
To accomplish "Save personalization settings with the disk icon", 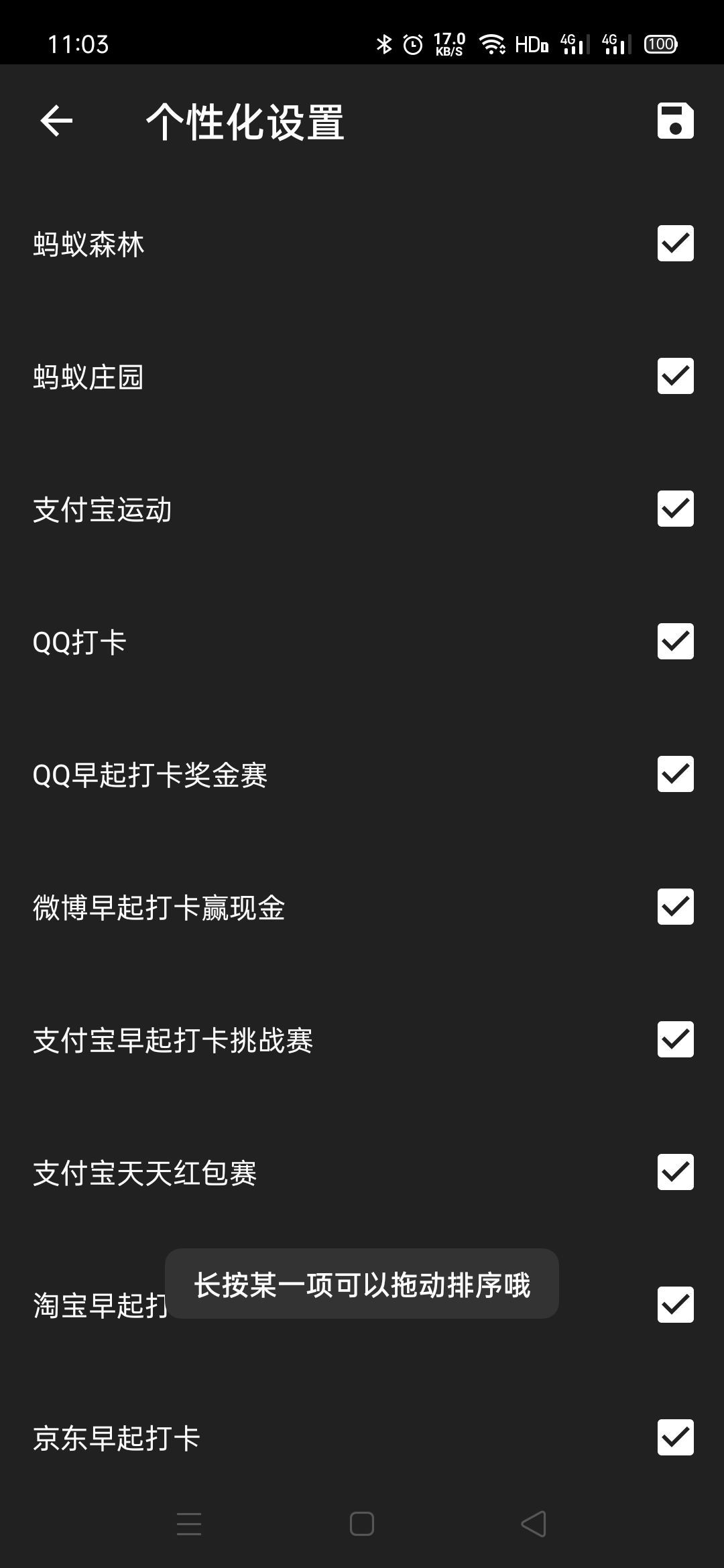I will [675, 121].
